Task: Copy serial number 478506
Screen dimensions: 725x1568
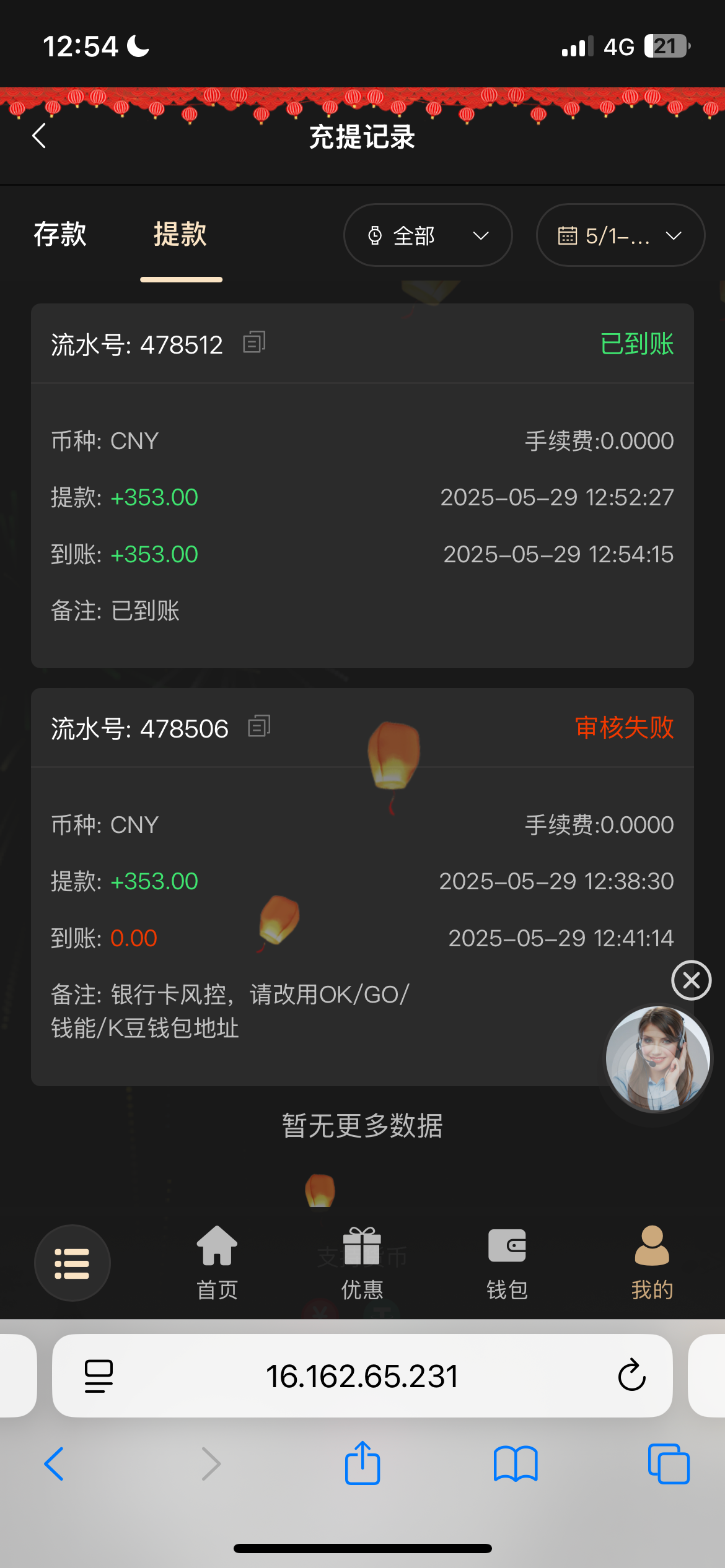Action: tap(259, 726)
